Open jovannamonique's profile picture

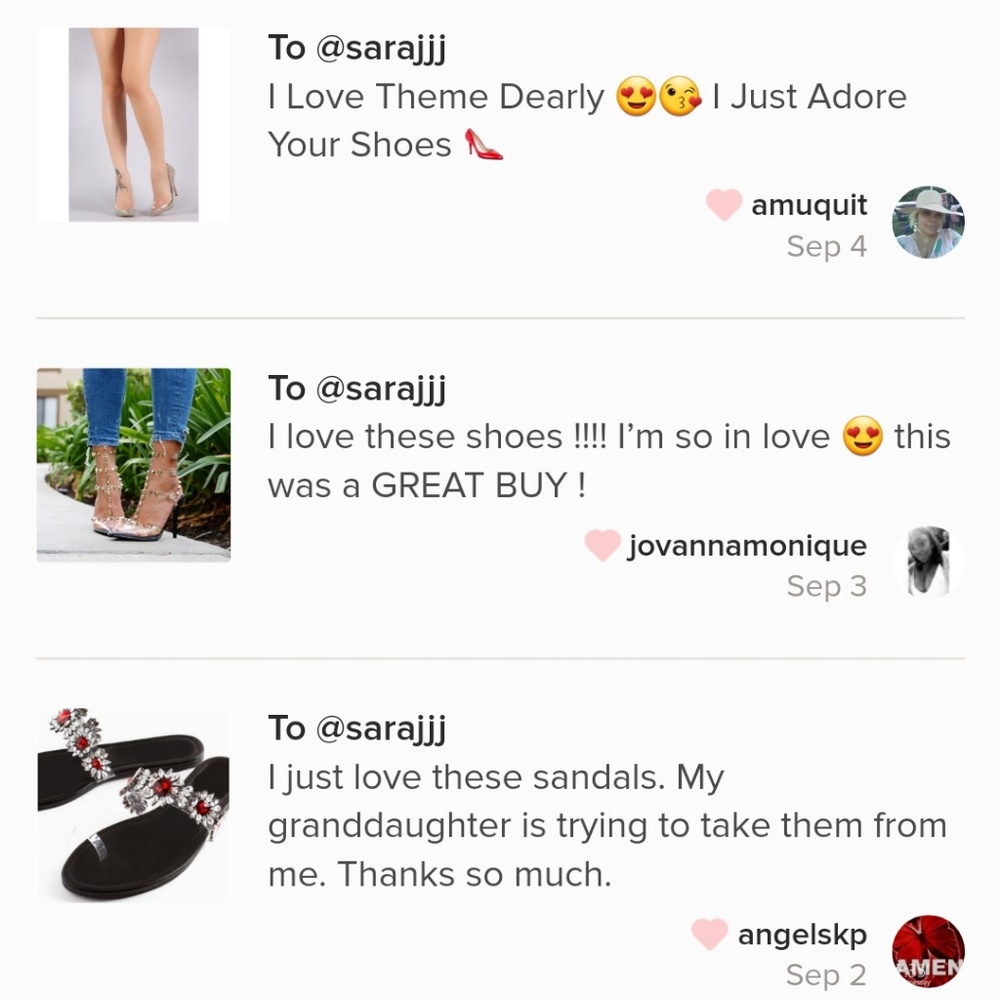(928, 563)
